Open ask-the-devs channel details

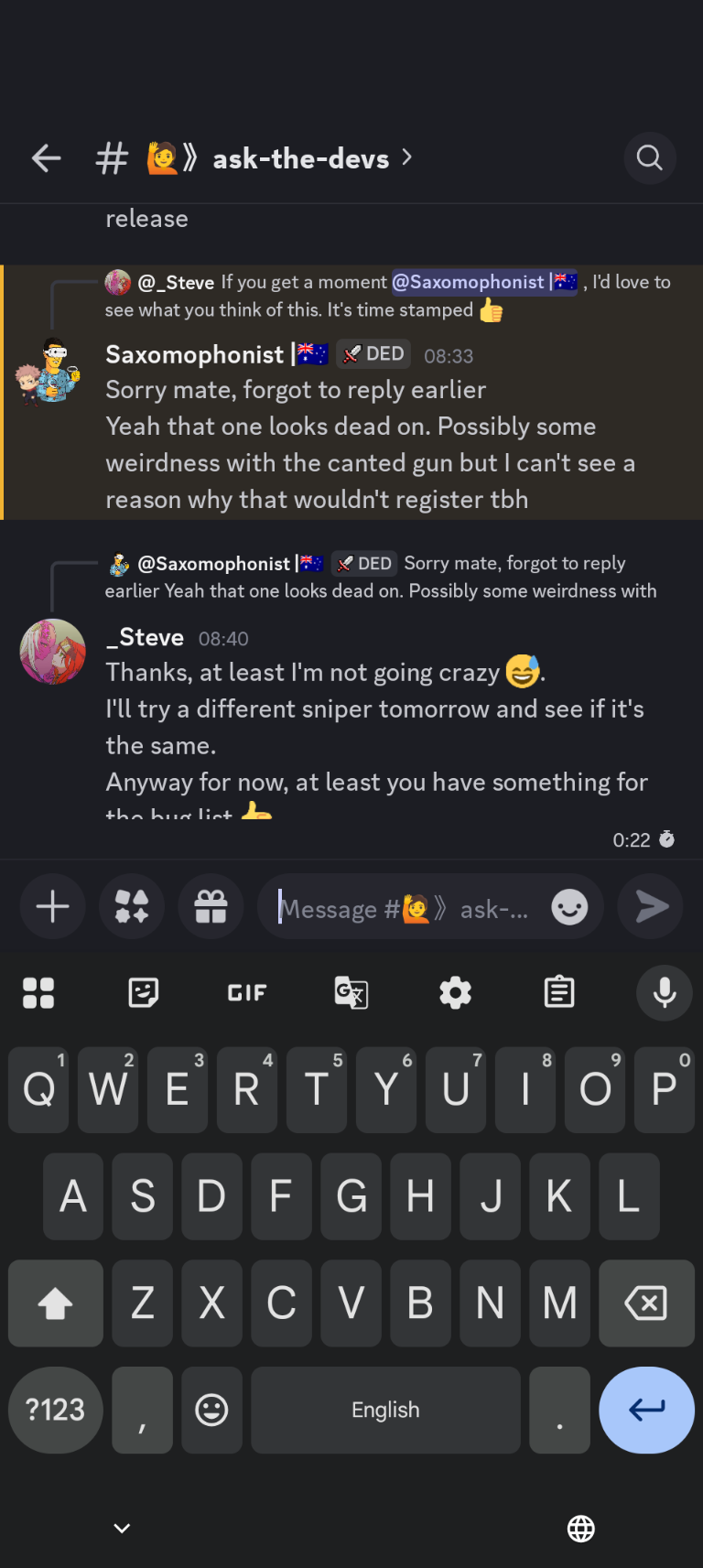tap(302, 158)
